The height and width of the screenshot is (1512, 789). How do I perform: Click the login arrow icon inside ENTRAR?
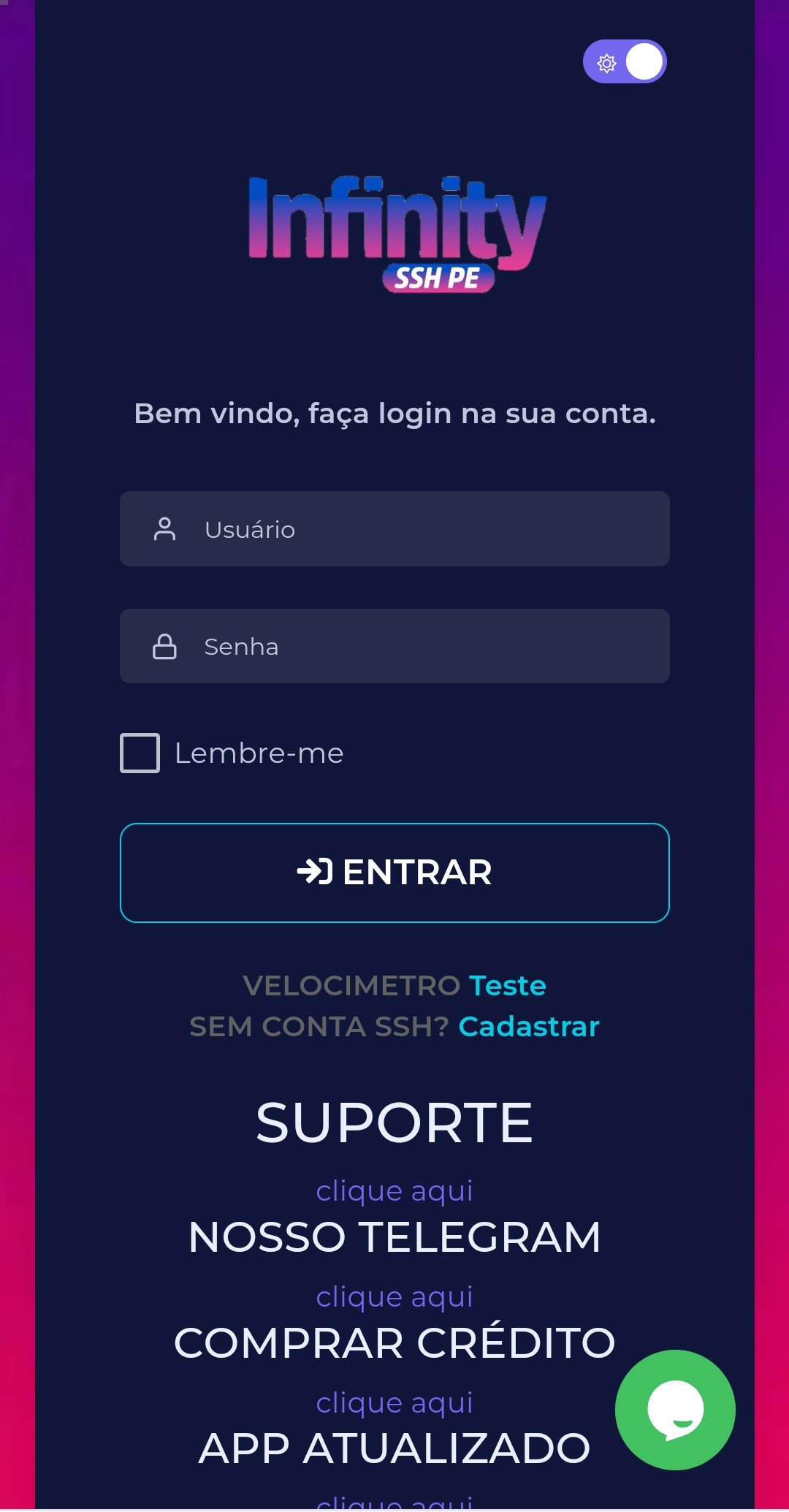[x=316, y=872]
